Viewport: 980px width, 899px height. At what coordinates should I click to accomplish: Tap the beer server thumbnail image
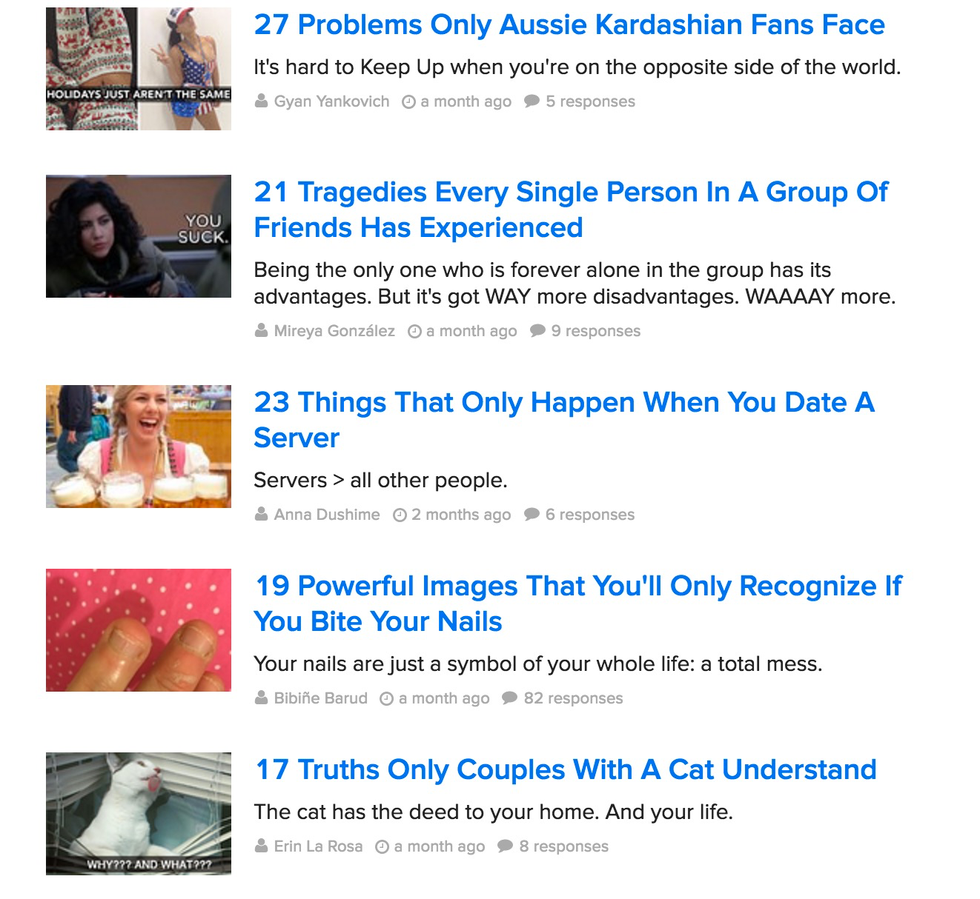pyautogui.click(x=138, y=446)
